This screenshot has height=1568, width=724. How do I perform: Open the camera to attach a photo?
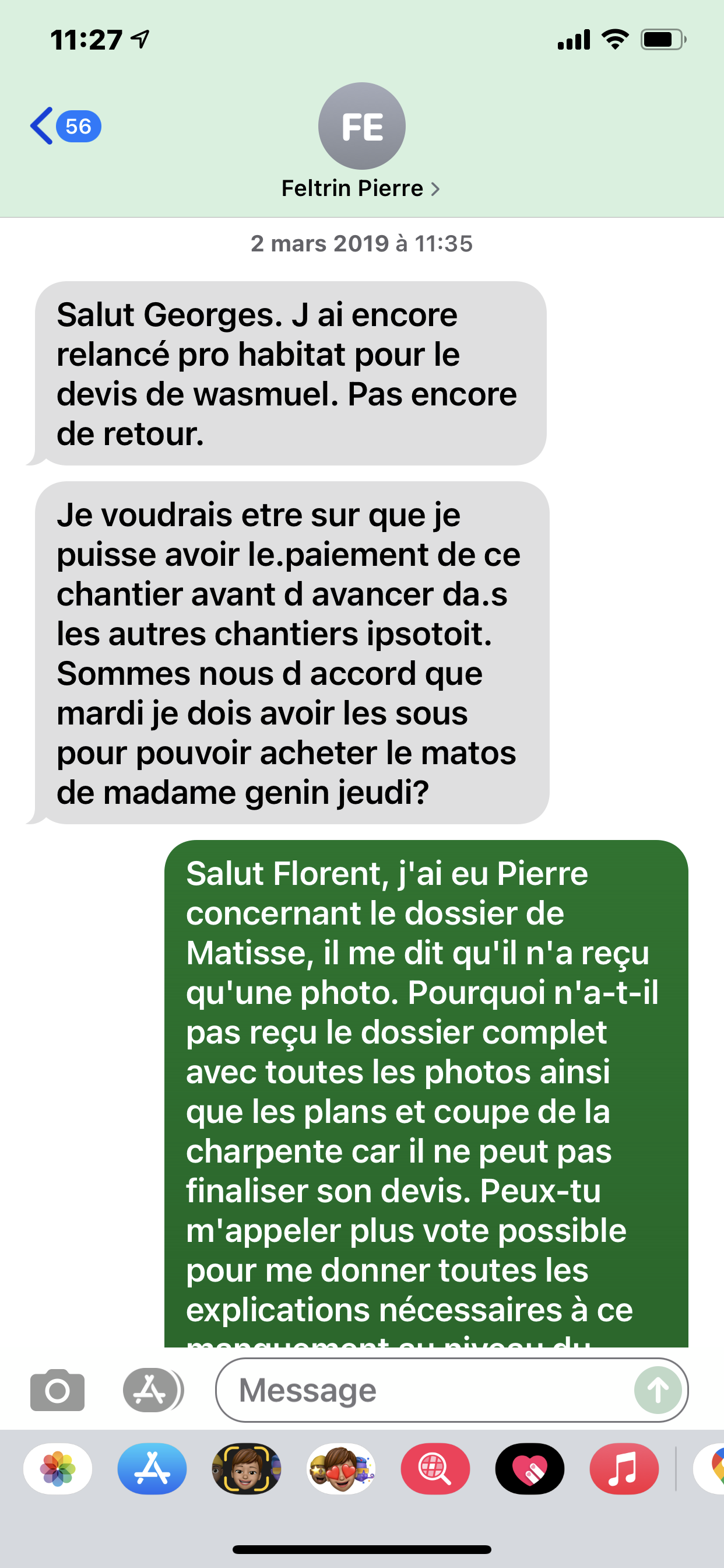[x=57, y=1390]
